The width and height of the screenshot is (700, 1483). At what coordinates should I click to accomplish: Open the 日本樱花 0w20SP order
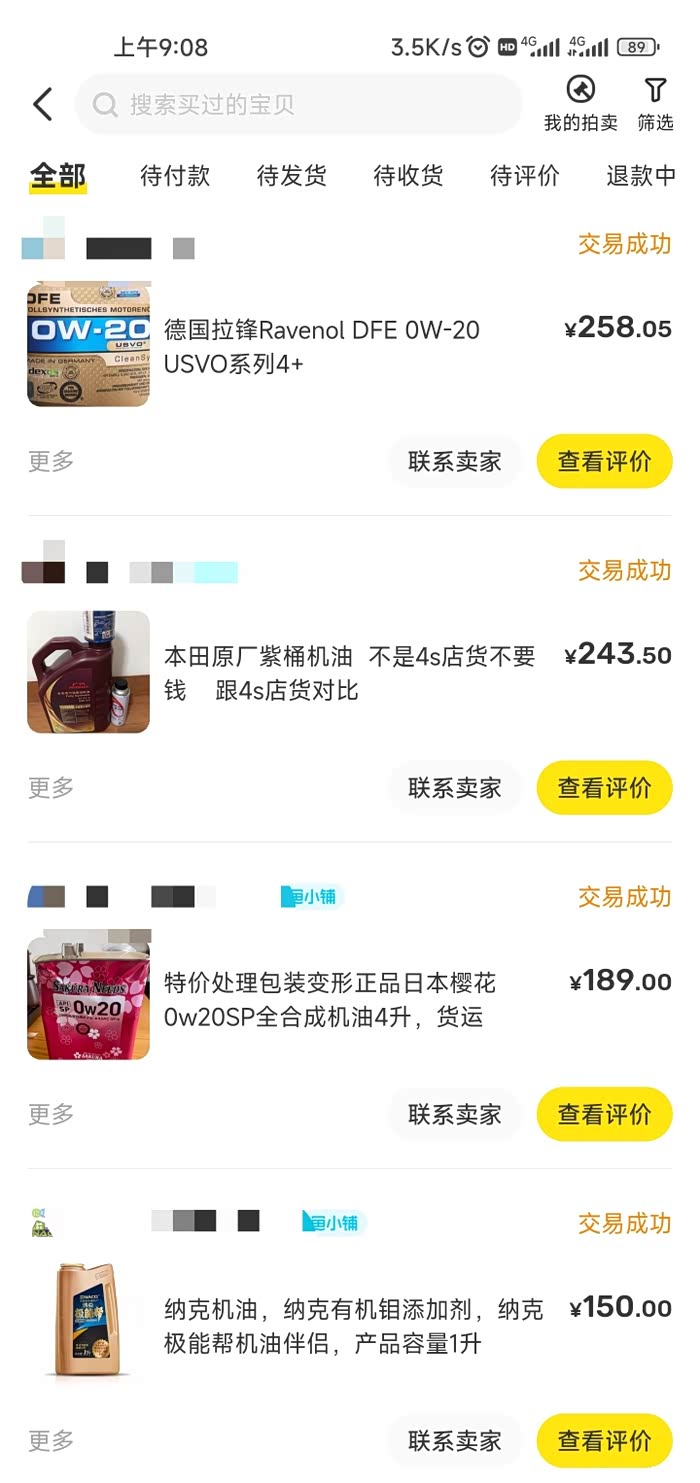(330, 1000)
